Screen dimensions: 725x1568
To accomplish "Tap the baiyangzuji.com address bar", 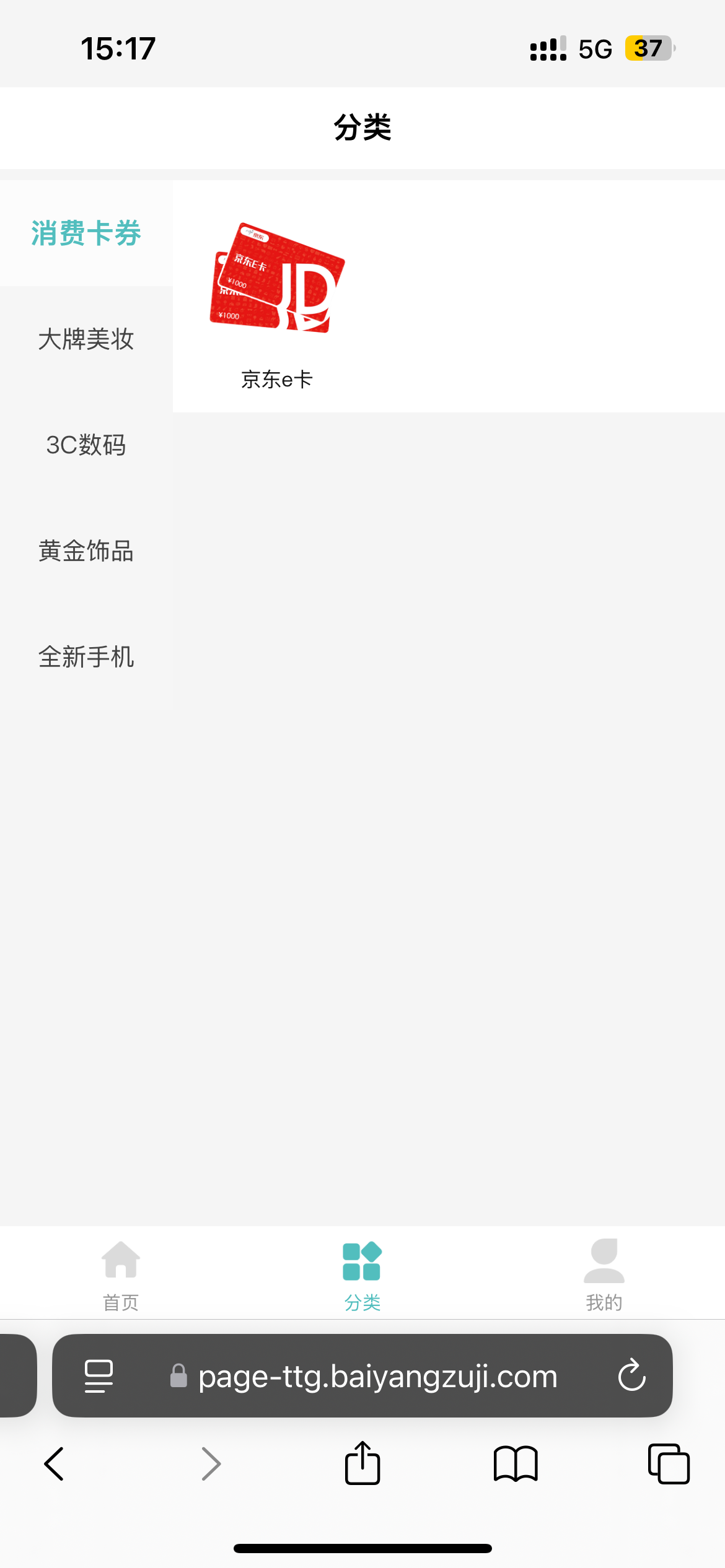I will [362, 1375].
